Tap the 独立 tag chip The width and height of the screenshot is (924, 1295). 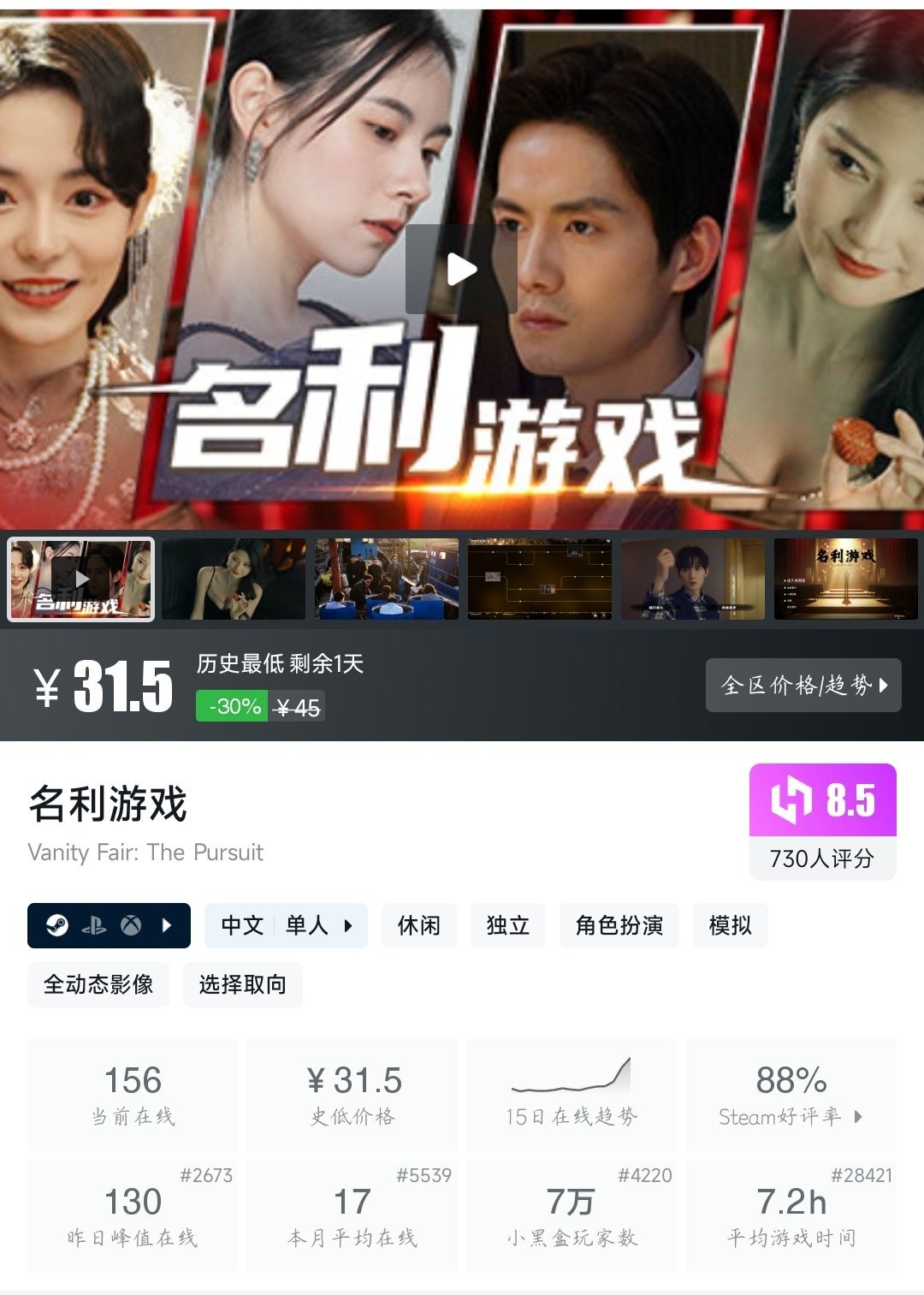click(x=508, y=925)
